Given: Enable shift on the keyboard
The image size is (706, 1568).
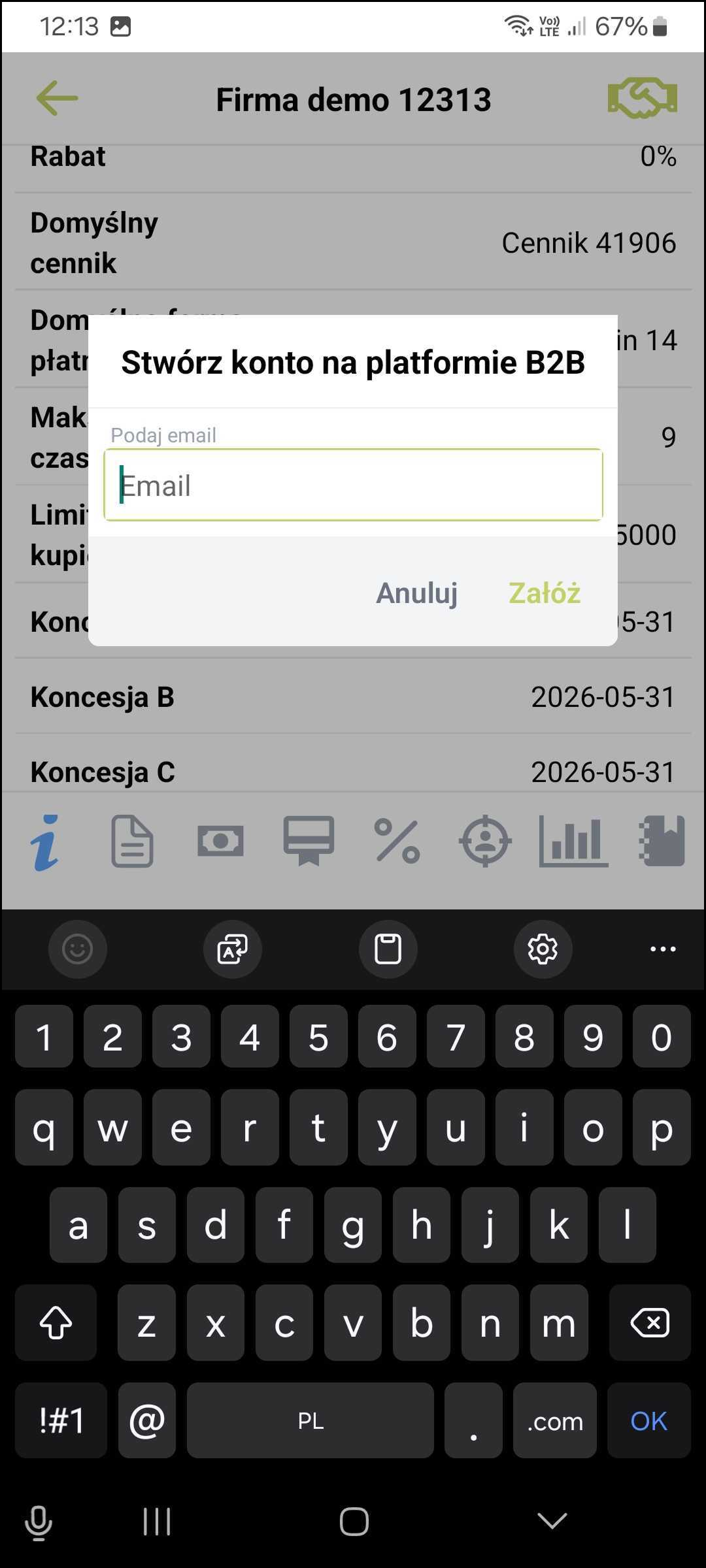Looking at the screenshot, I should click(x=56, y=1323).
